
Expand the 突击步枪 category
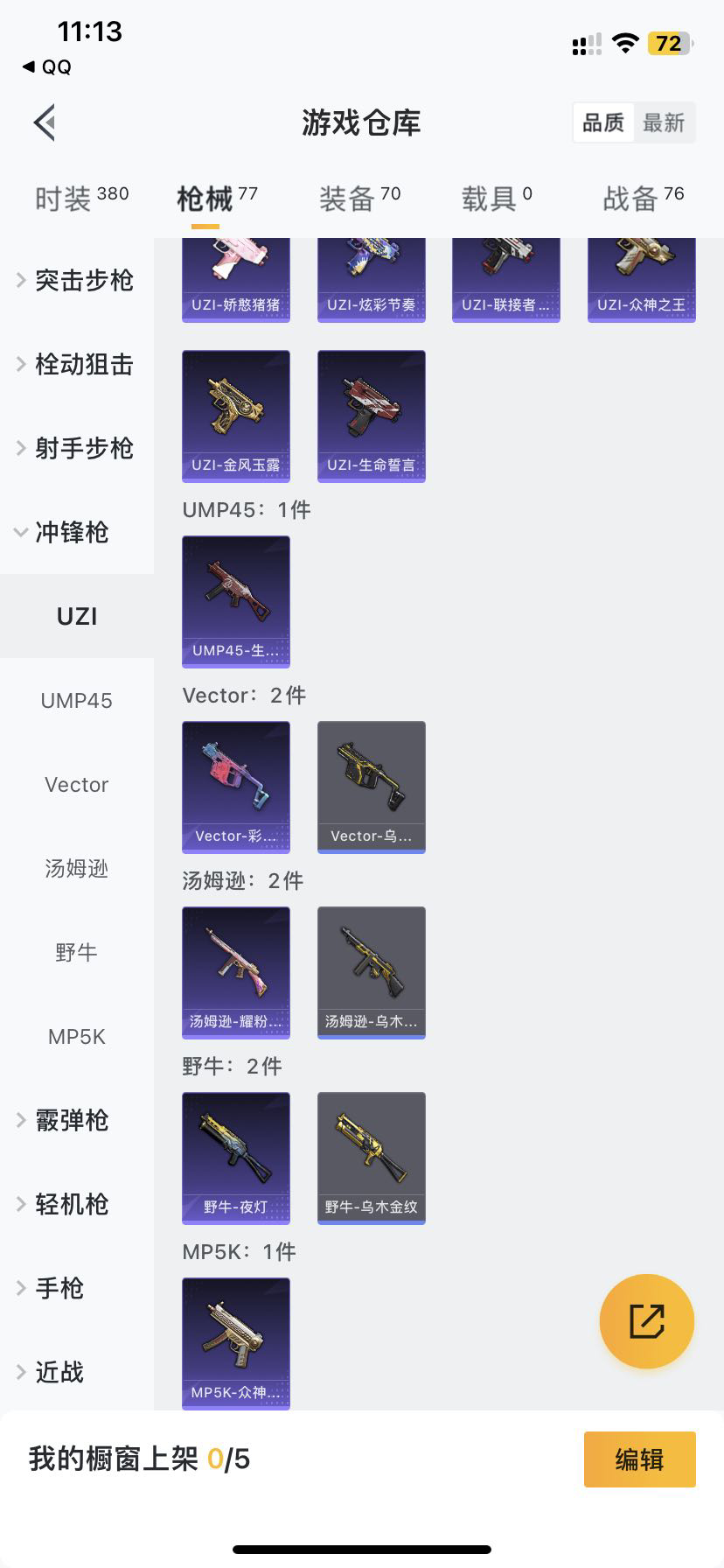76,281
